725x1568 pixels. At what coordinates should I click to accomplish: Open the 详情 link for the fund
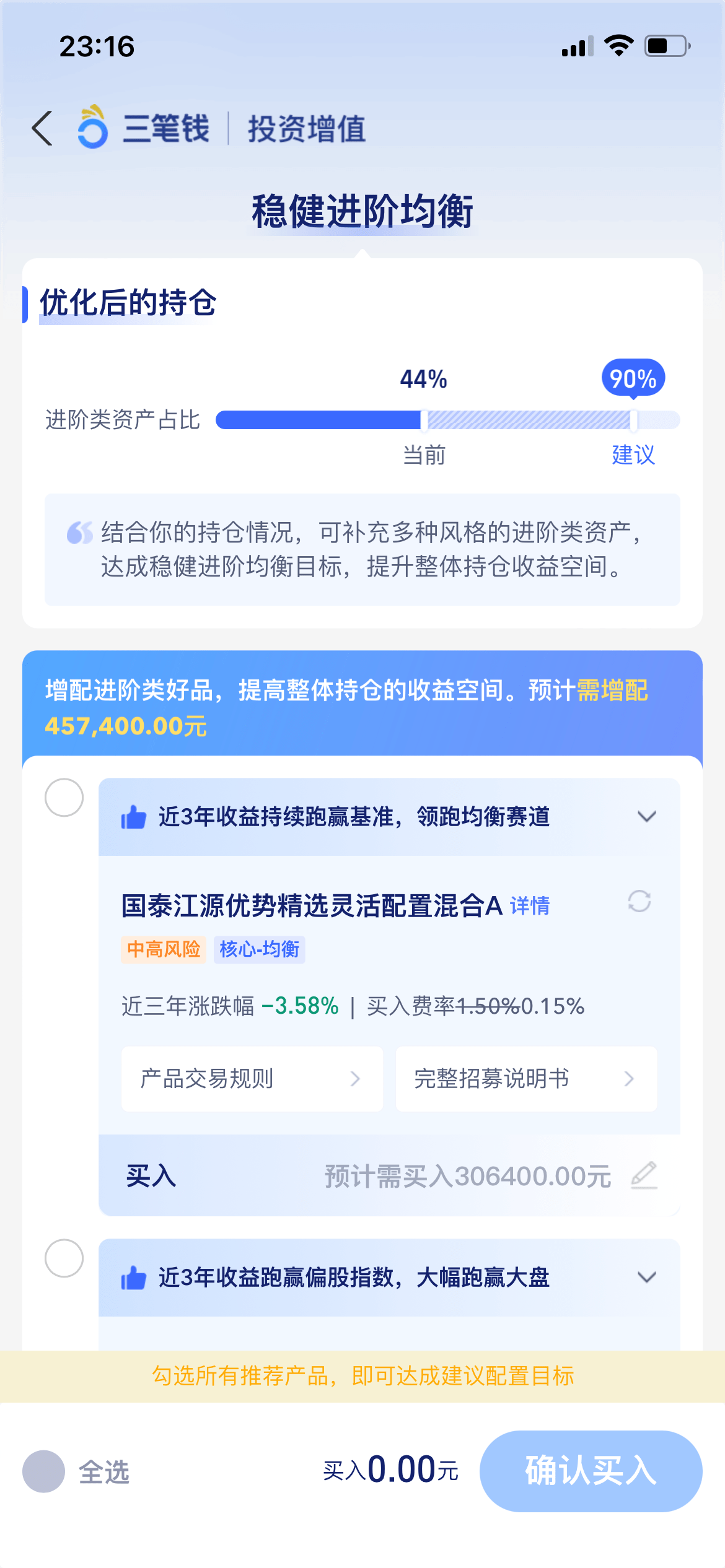[x=530, y=905]
